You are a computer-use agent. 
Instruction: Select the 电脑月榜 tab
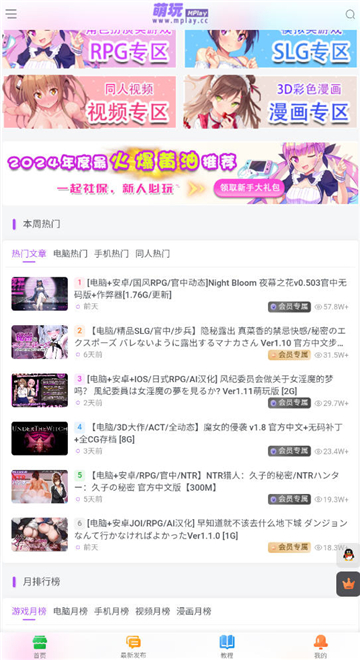pos(70,611)
